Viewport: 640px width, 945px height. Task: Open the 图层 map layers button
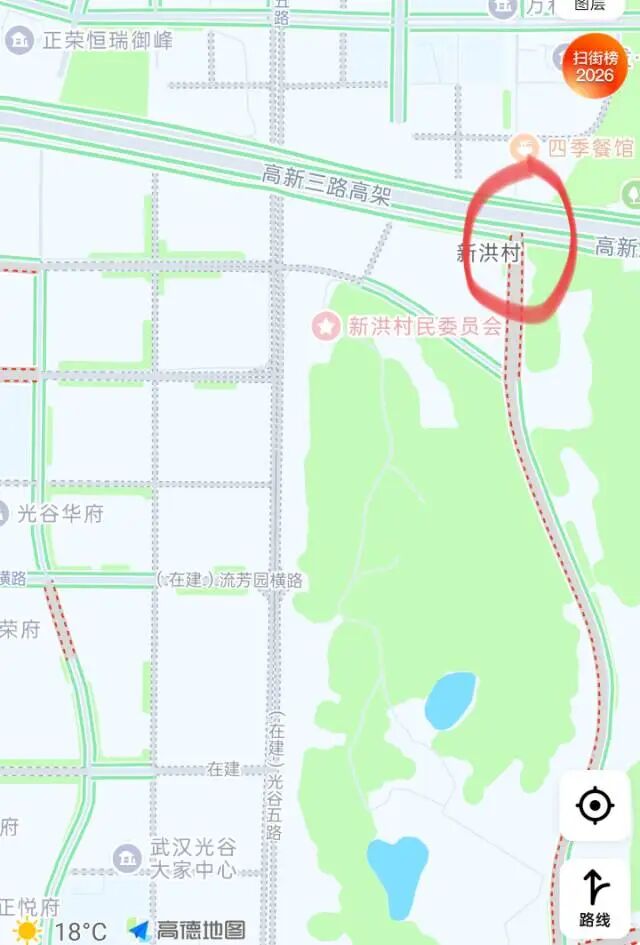(590, 8)
